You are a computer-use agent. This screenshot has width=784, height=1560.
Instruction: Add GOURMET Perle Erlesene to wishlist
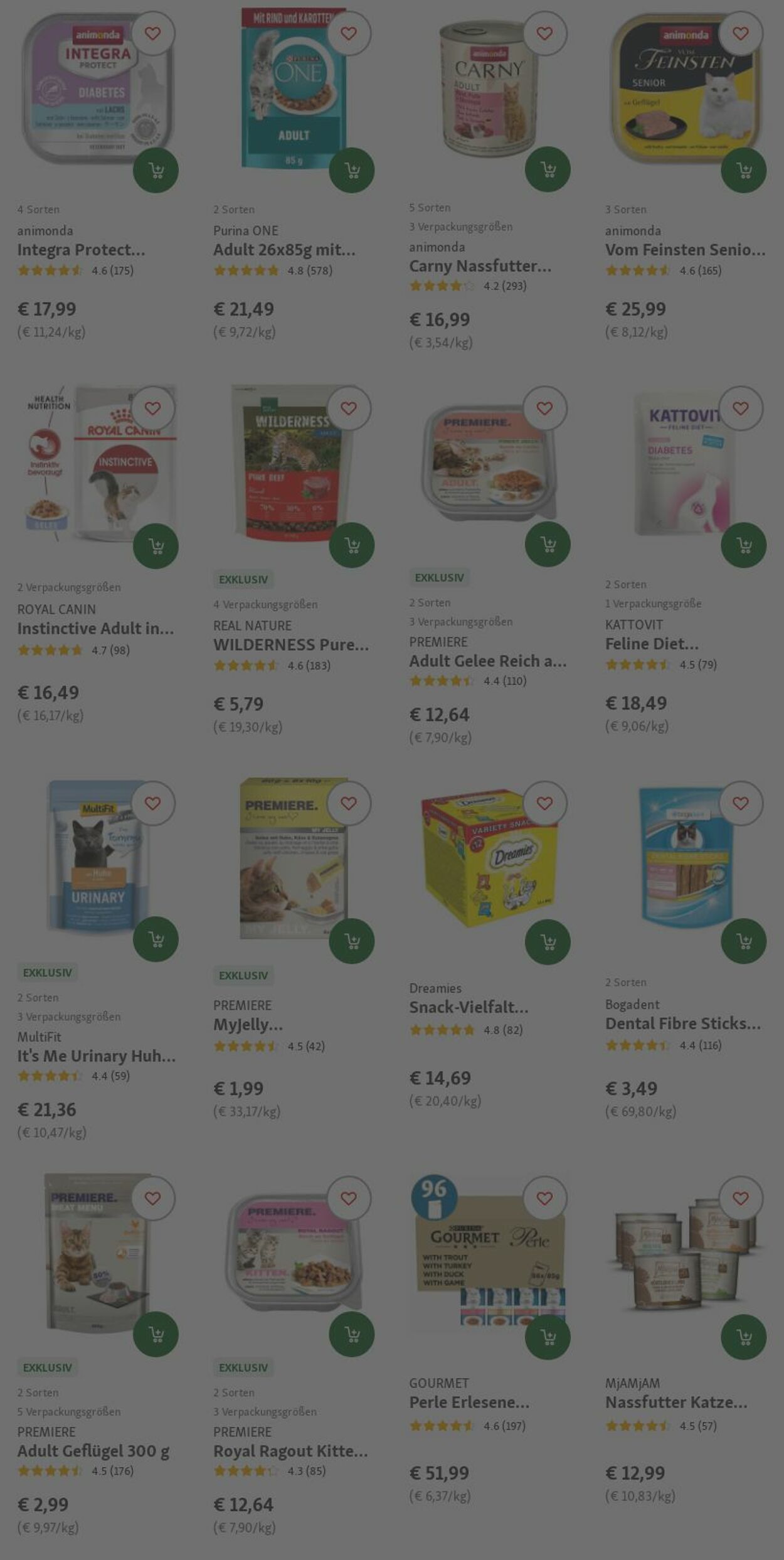click(544, 1198)
